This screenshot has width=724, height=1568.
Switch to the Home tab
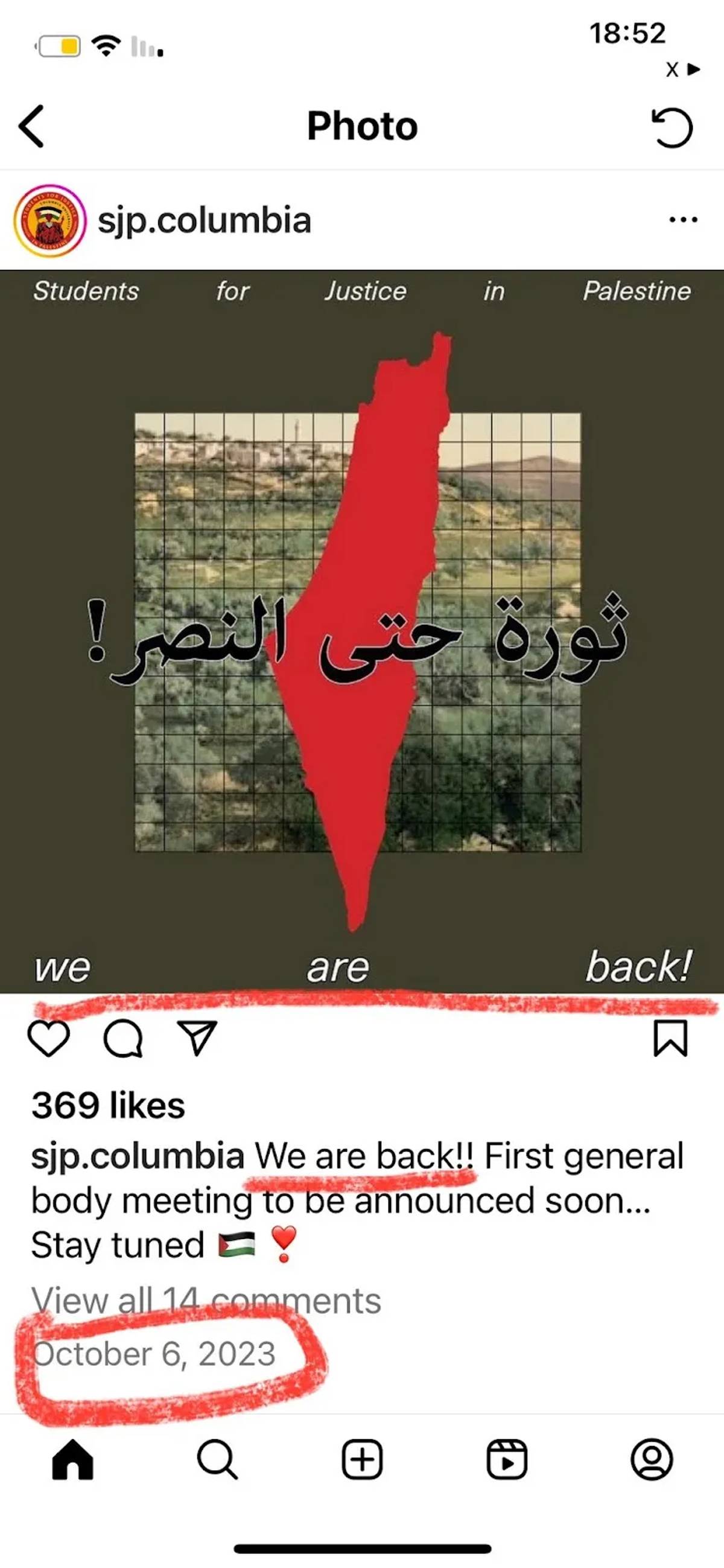[73, 1459]
